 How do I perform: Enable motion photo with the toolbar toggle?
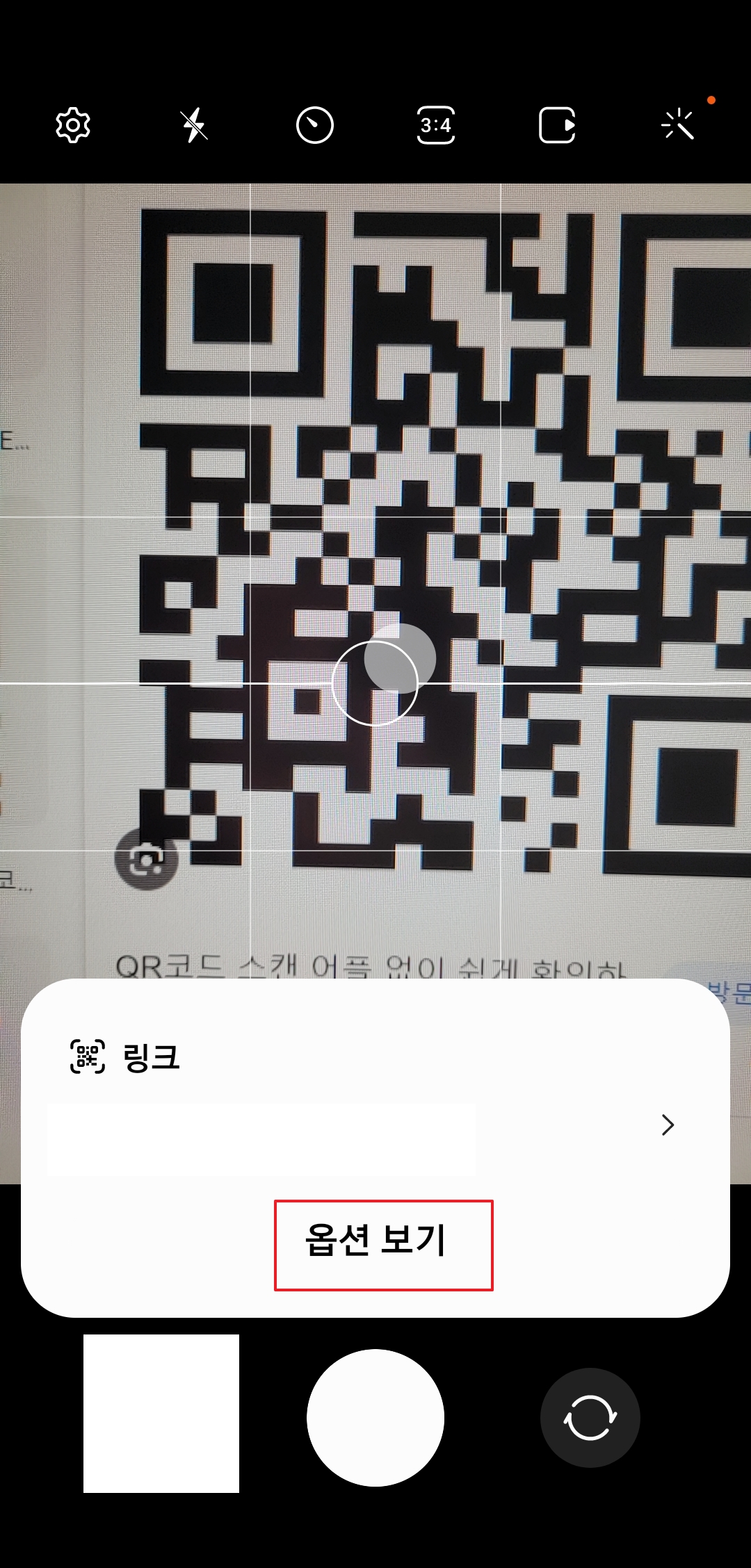(556, 125)
